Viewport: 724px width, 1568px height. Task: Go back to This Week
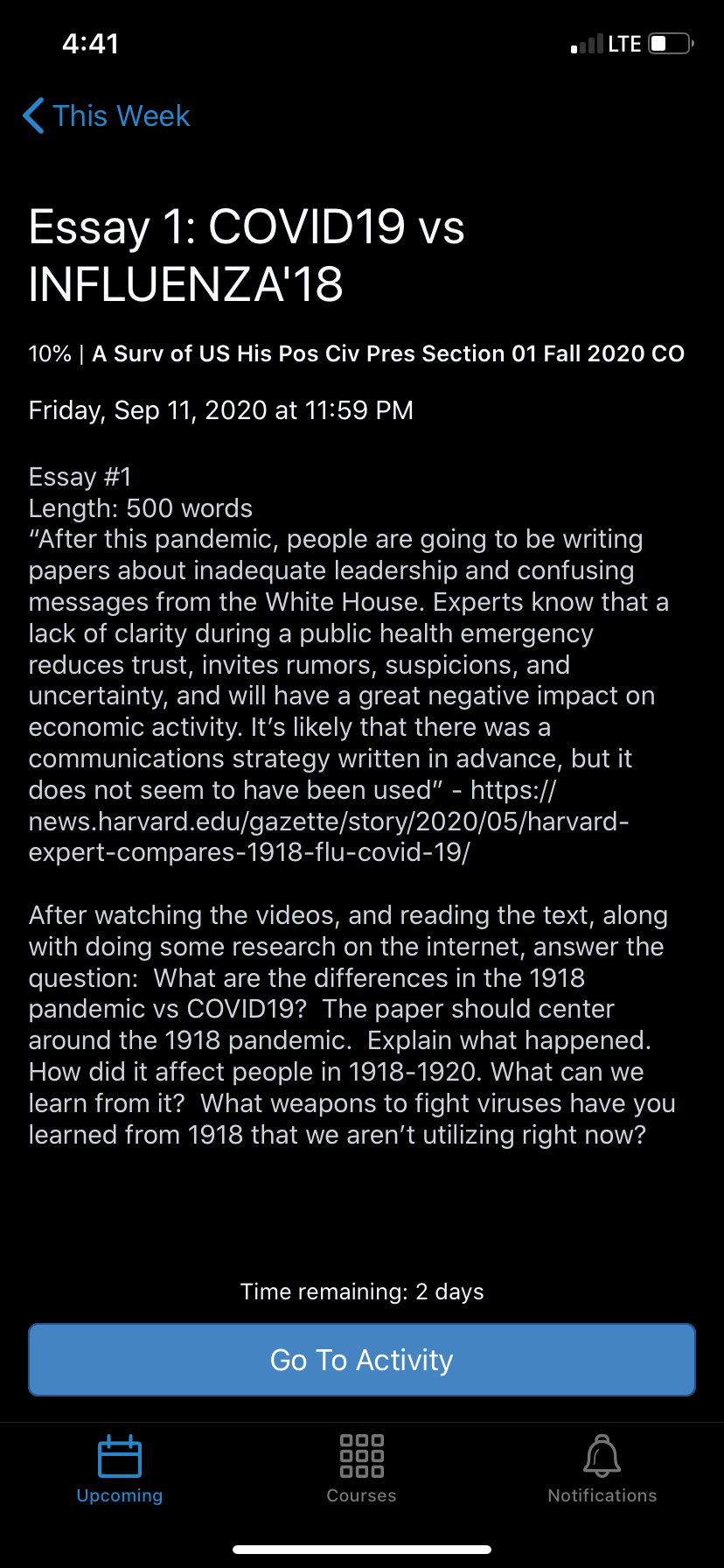[107, 115]
